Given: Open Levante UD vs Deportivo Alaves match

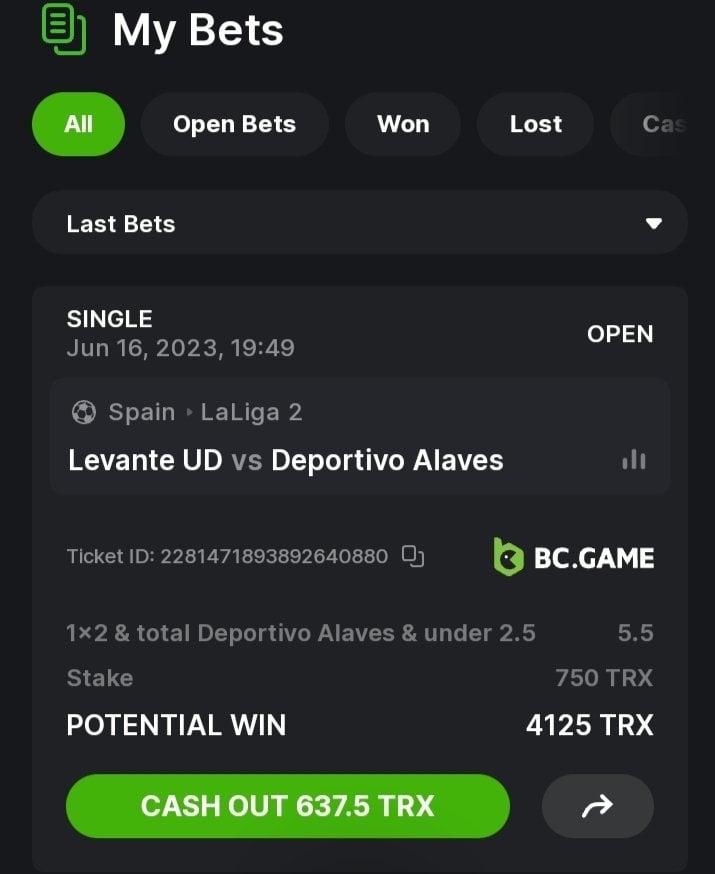Looking at the screenshot, I should 286,460.
